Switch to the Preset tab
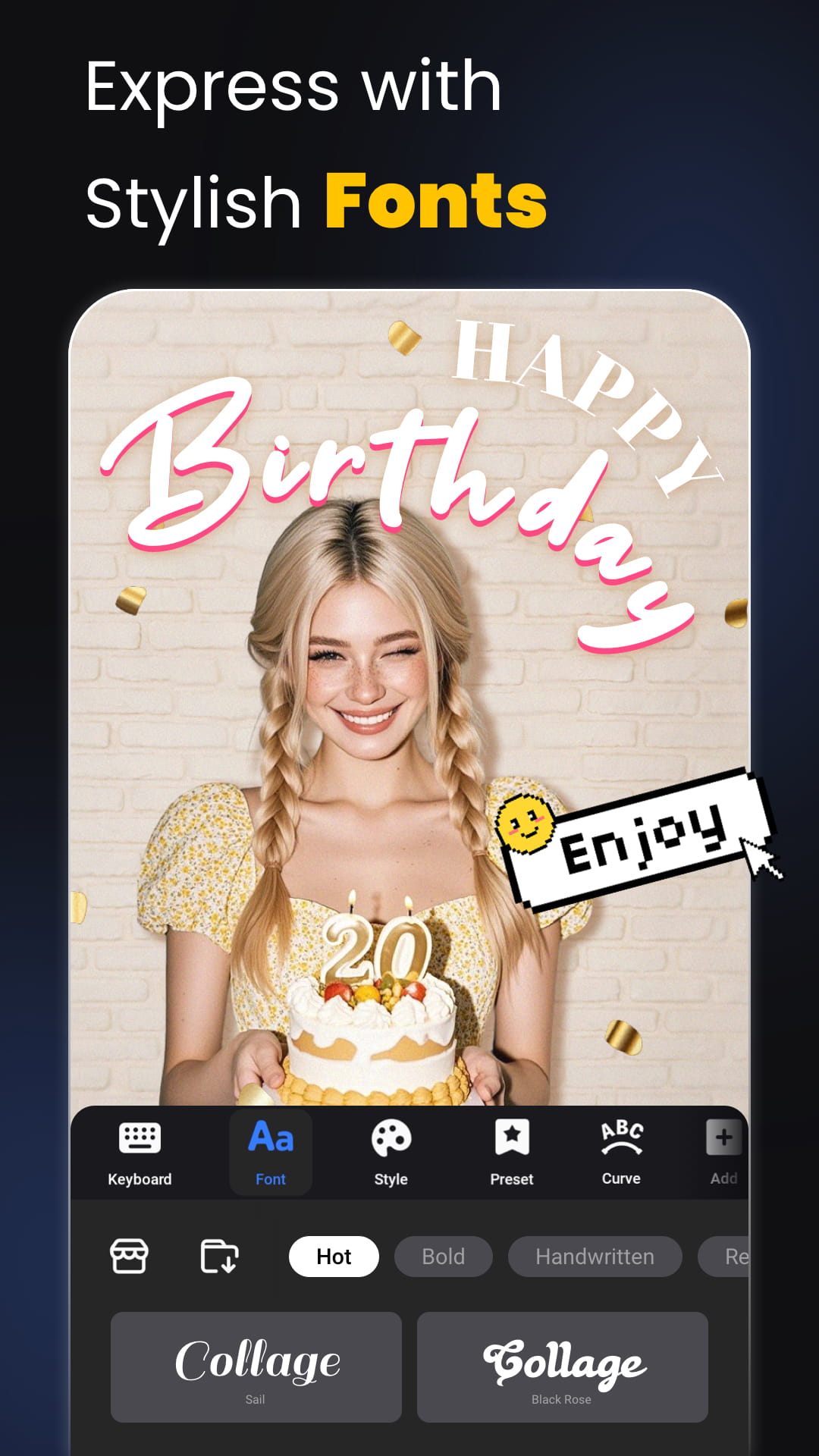This screenshot has width=819, height=1456. coord(512,1153)
